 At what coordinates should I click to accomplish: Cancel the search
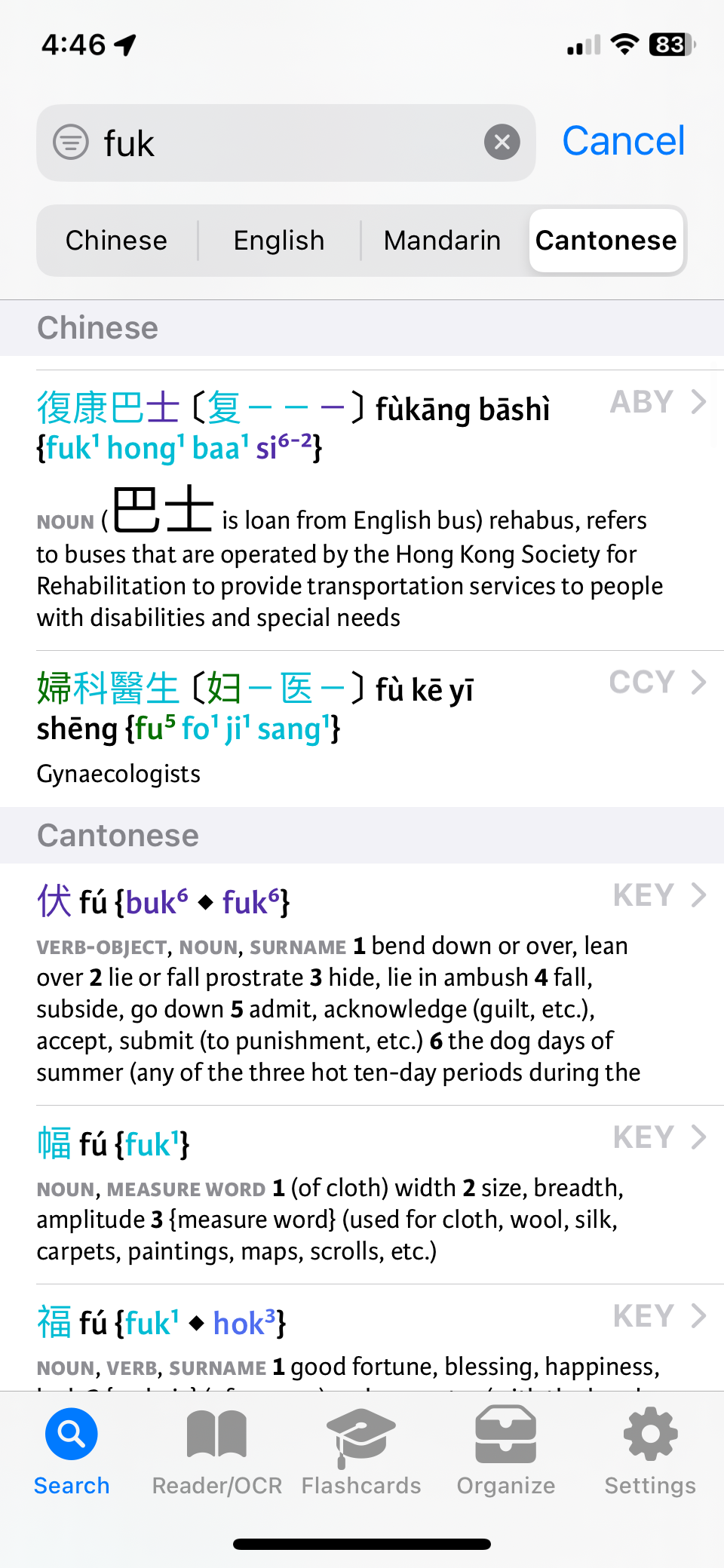(x=623, y=141)
